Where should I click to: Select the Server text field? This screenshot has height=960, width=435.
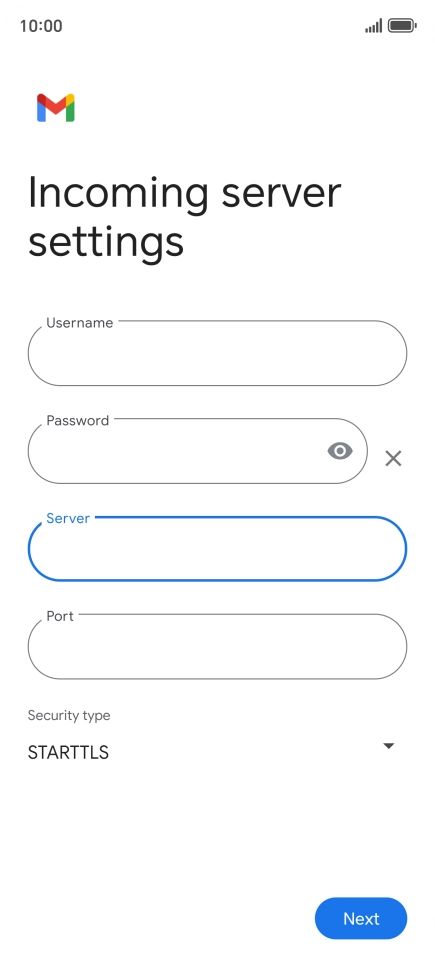(x=217, y=549)
